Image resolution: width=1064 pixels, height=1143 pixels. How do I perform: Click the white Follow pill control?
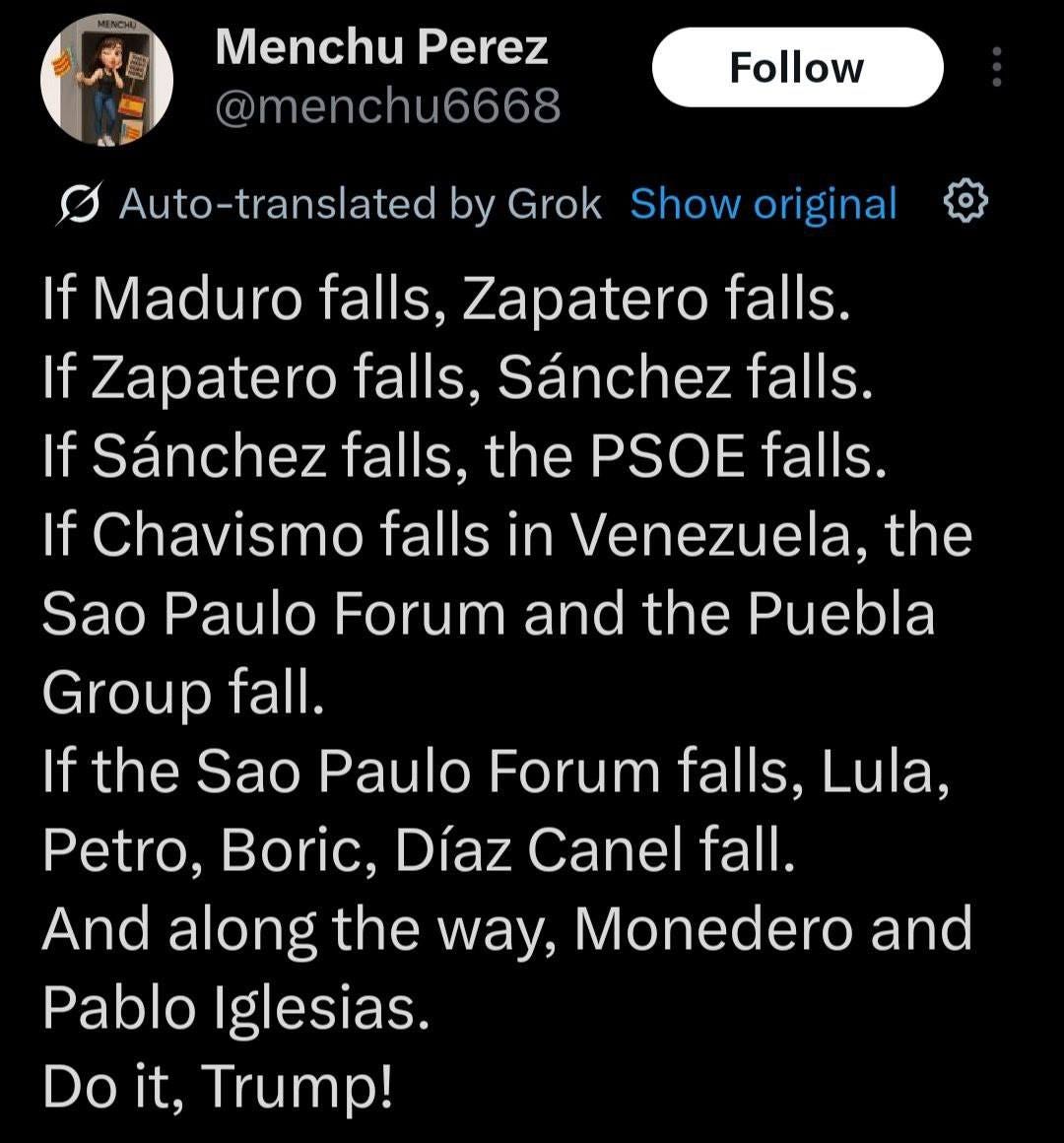(796, 67)
